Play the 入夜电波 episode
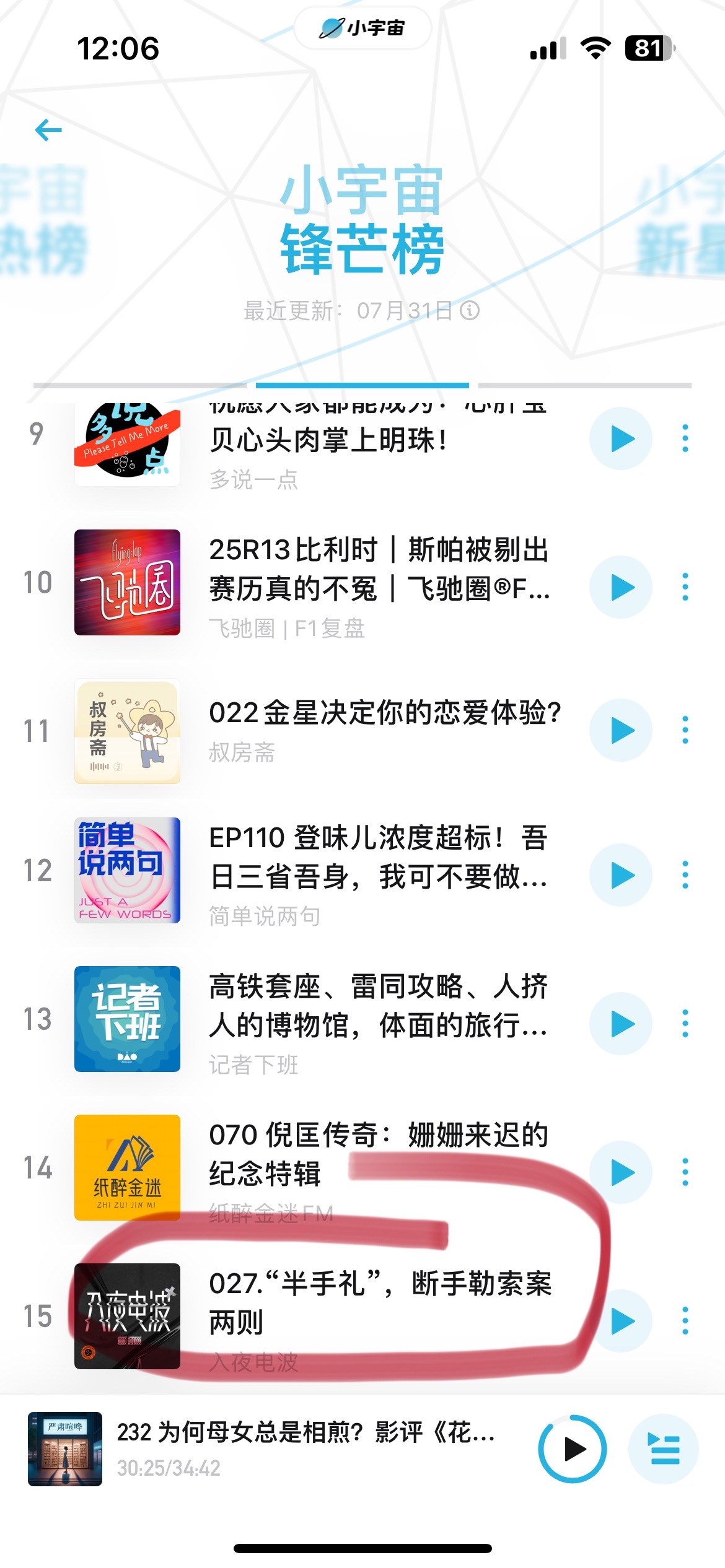Screen dimensions: 725x1568 point(621,1321)
